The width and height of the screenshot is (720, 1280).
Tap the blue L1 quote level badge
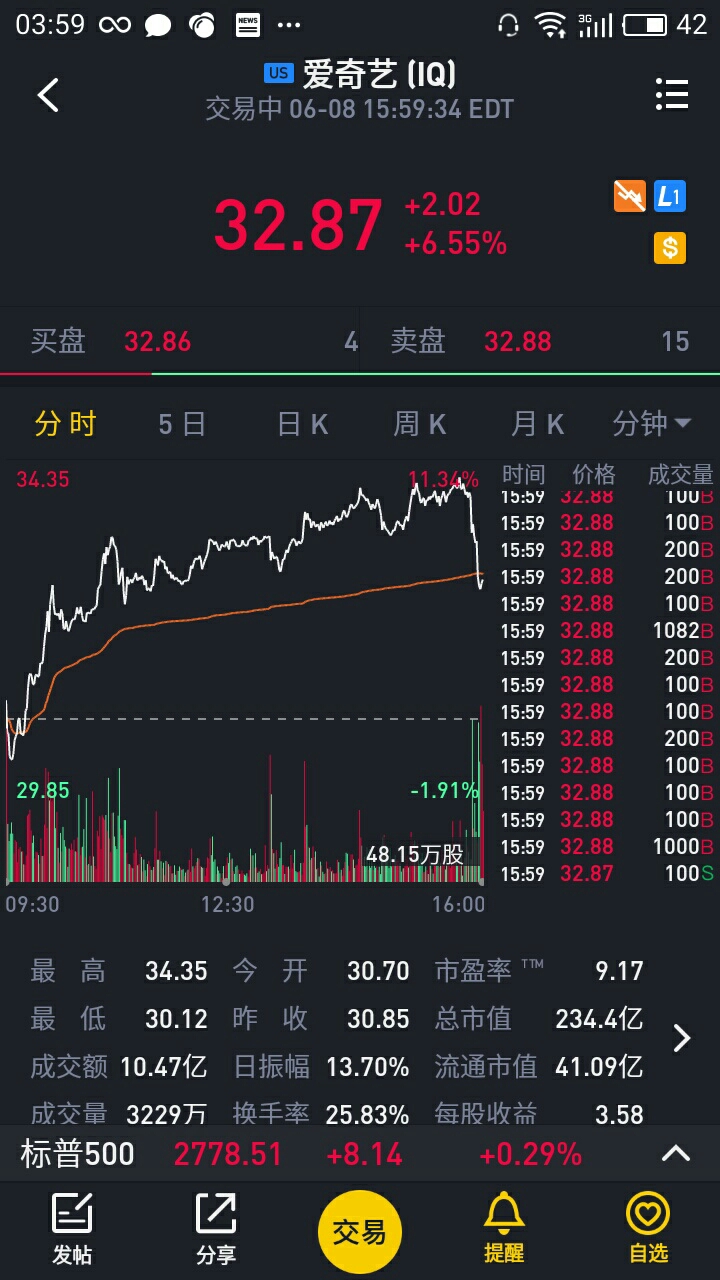[x=670, y=197]
